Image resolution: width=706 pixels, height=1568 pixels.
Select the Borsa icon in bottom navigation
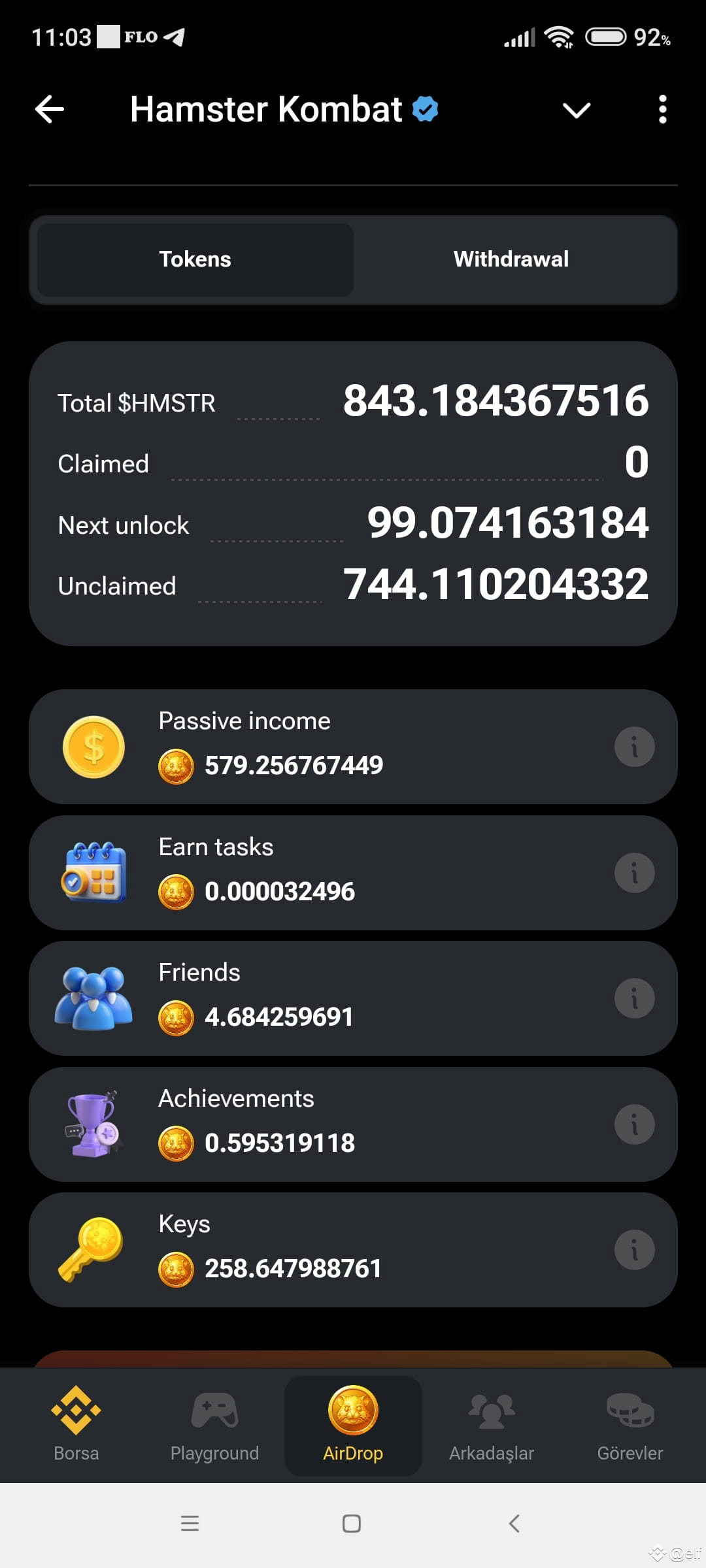(76, 1411)
